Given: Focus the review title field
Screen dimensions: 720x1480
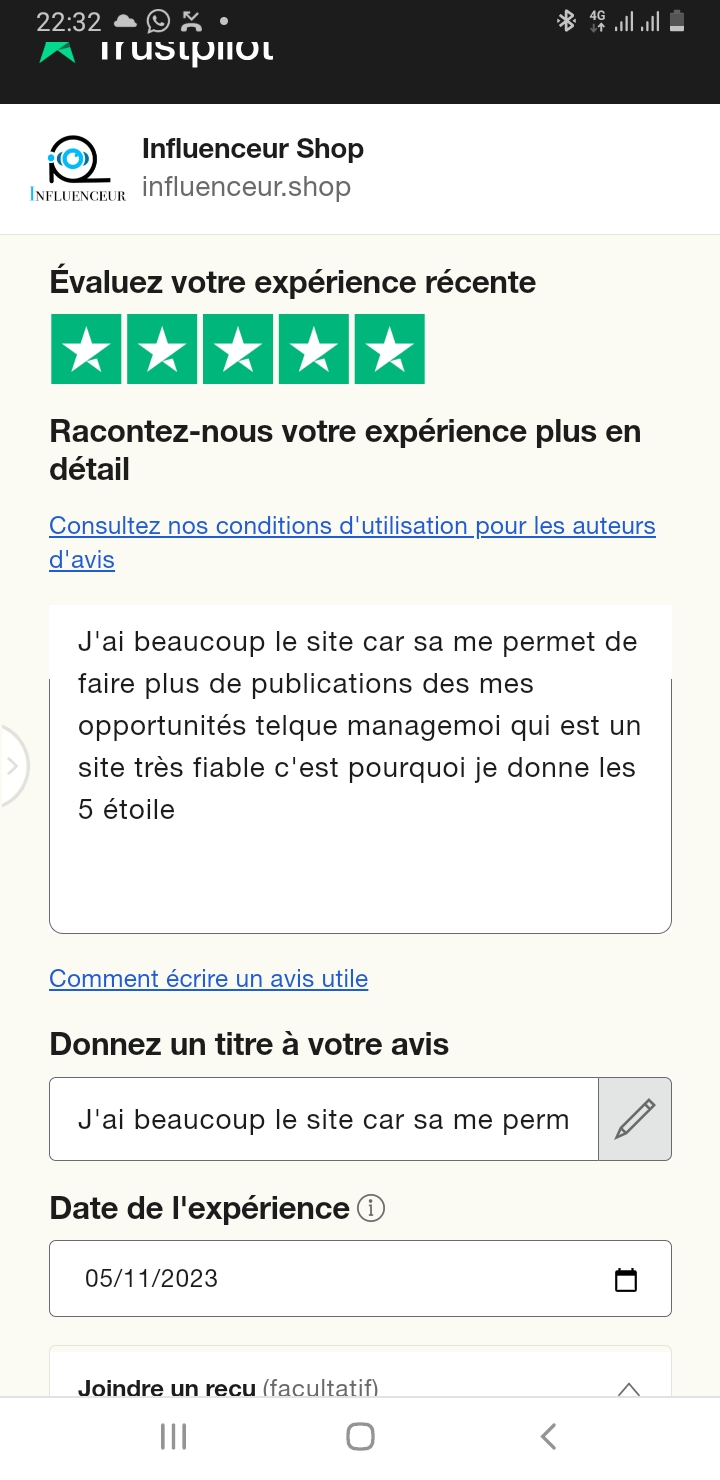Looking at the screenshot, I should (x=323, y=1119).
